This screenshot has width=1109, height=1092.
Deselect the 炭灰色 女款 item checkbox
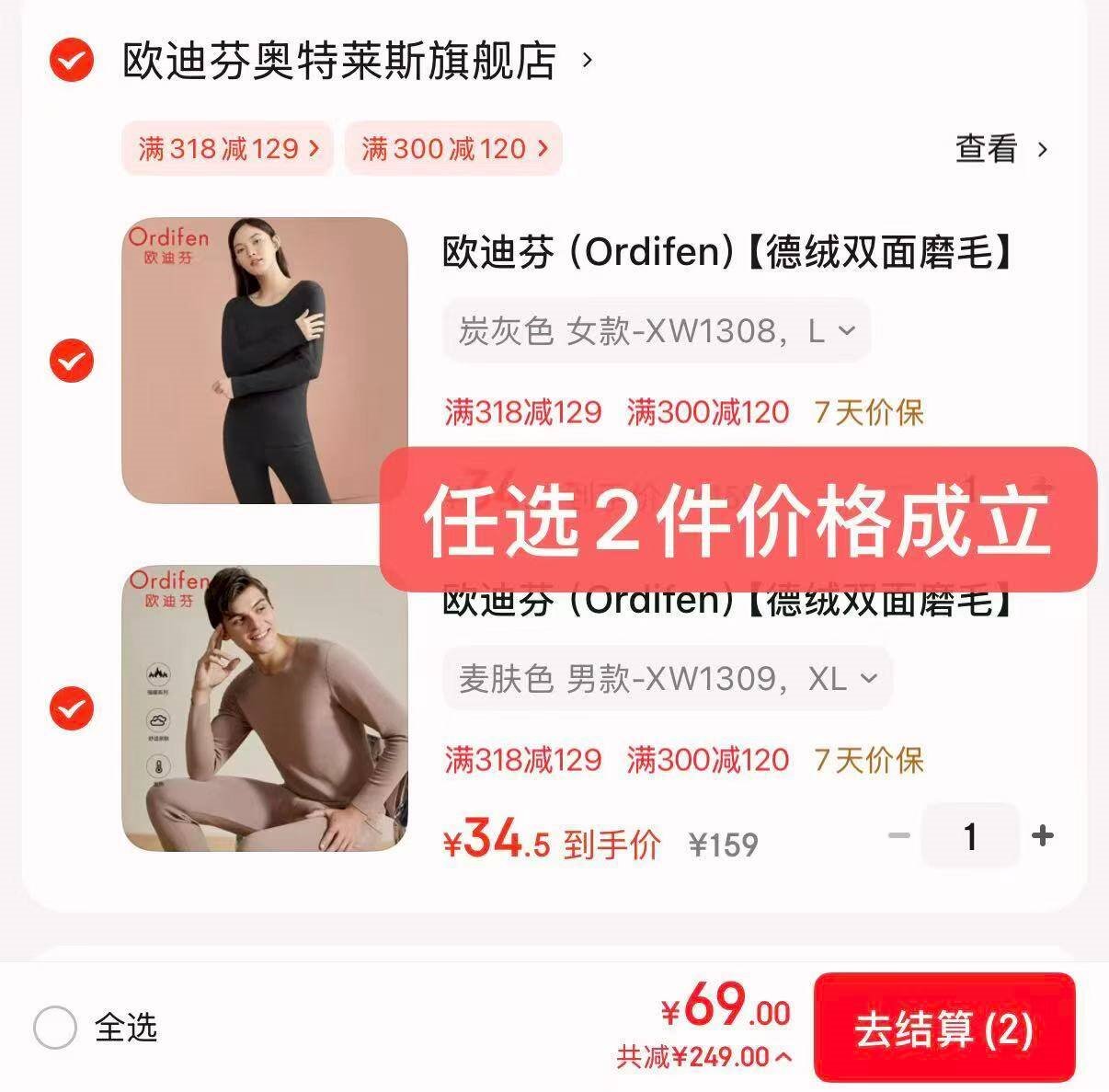point(71,360)
